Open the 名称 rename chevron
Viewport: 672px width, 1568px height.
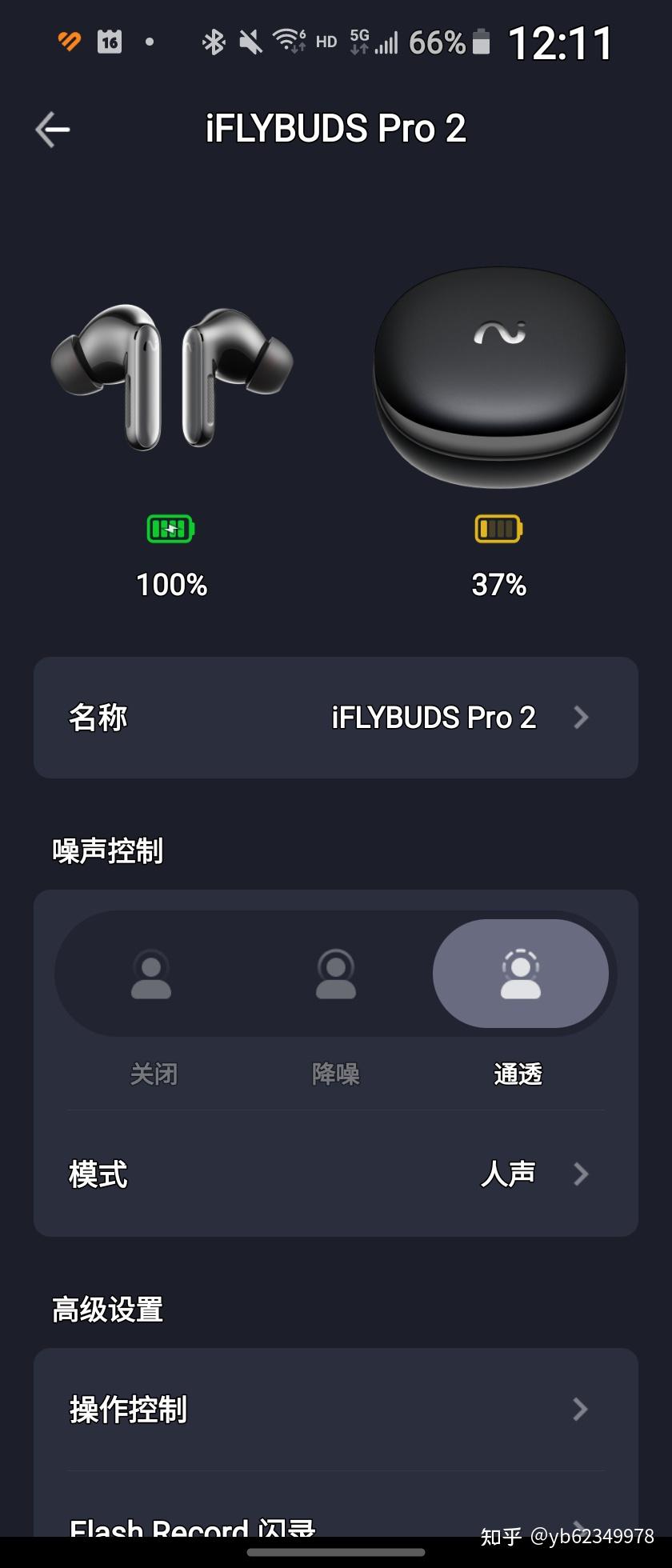[x=582, y=718]
